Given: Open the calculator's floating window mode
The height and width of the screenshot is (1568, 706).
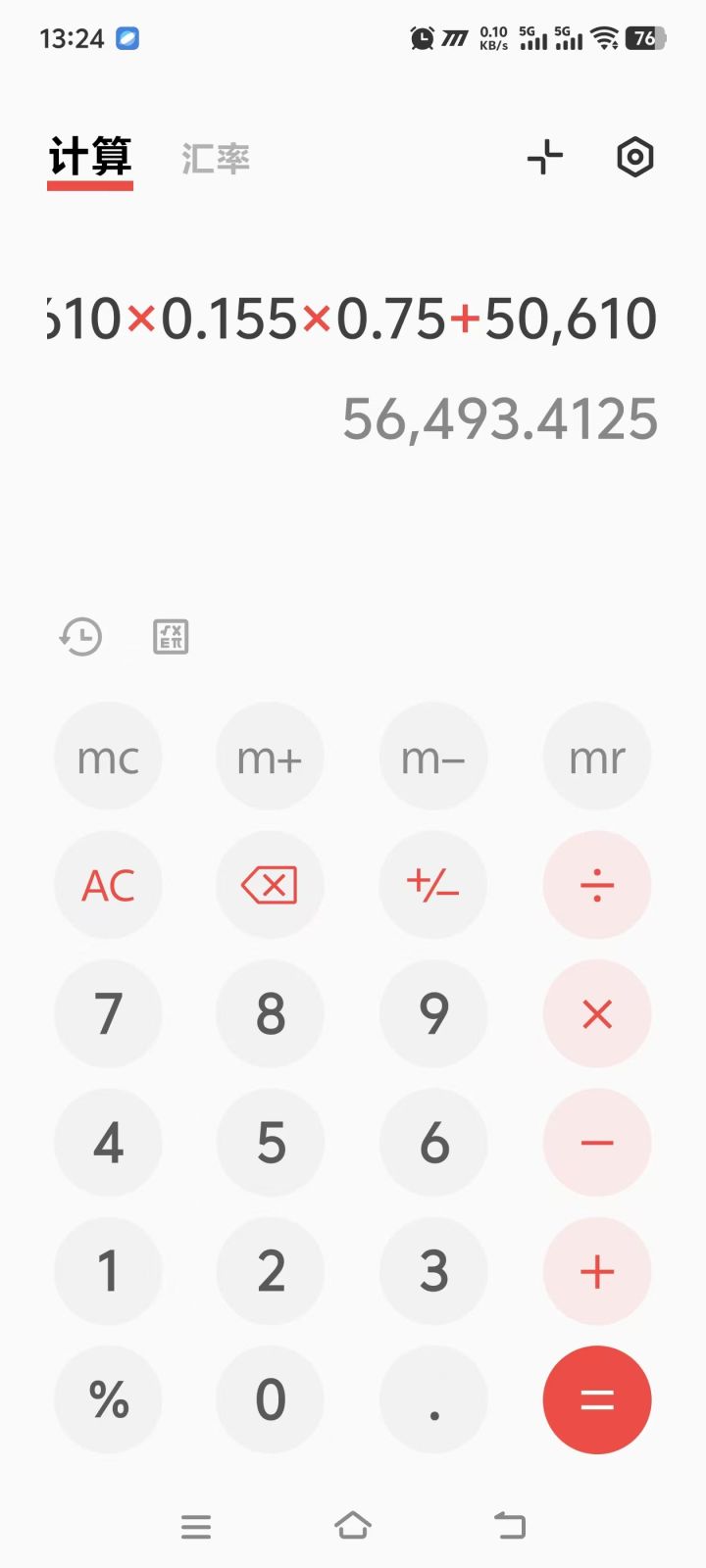Looking at the screenshot, I should (x=544, y=157).
